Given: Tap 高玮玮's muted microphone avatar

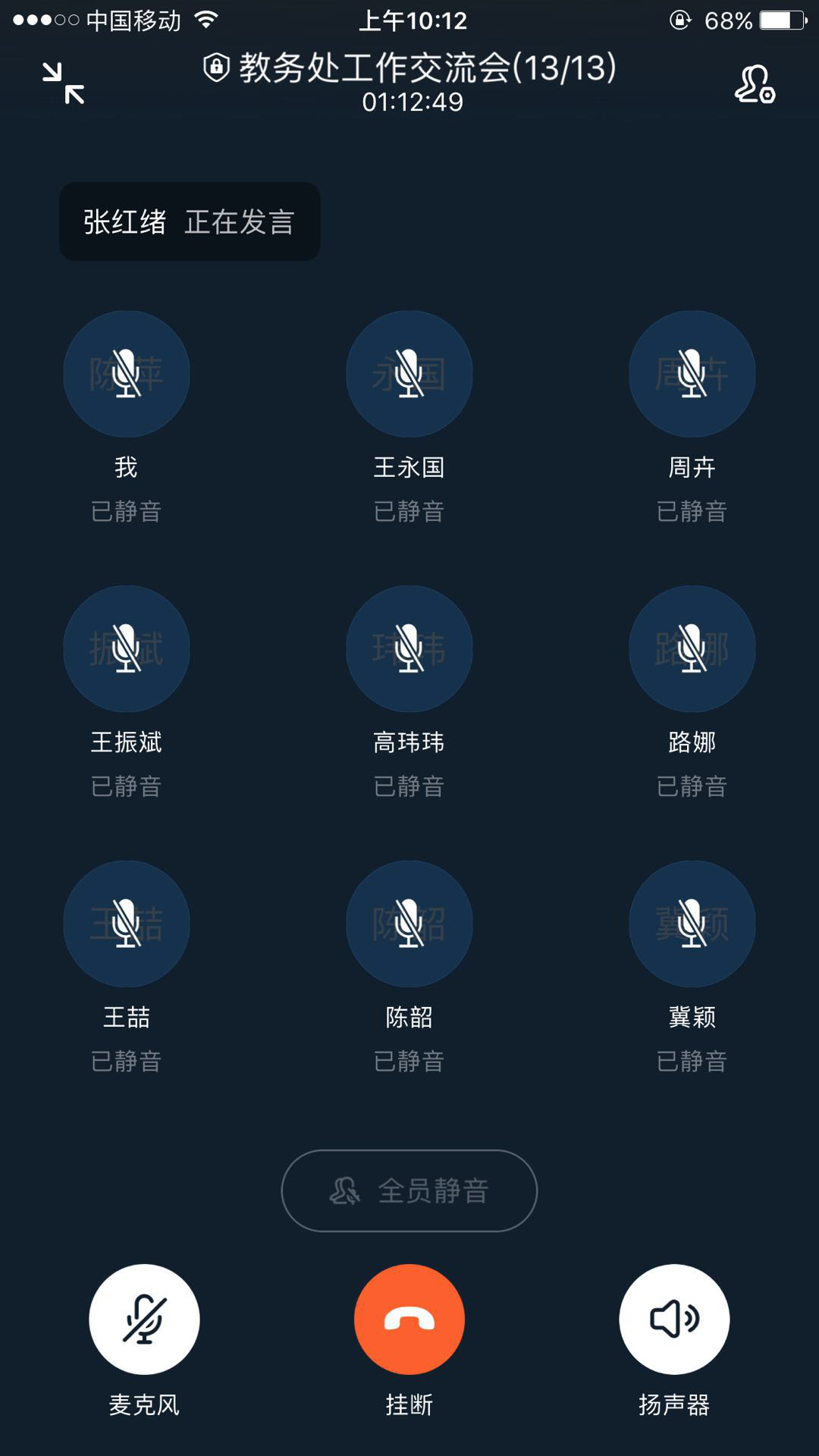Looking at the screenshot, I should tap(409, 650).
